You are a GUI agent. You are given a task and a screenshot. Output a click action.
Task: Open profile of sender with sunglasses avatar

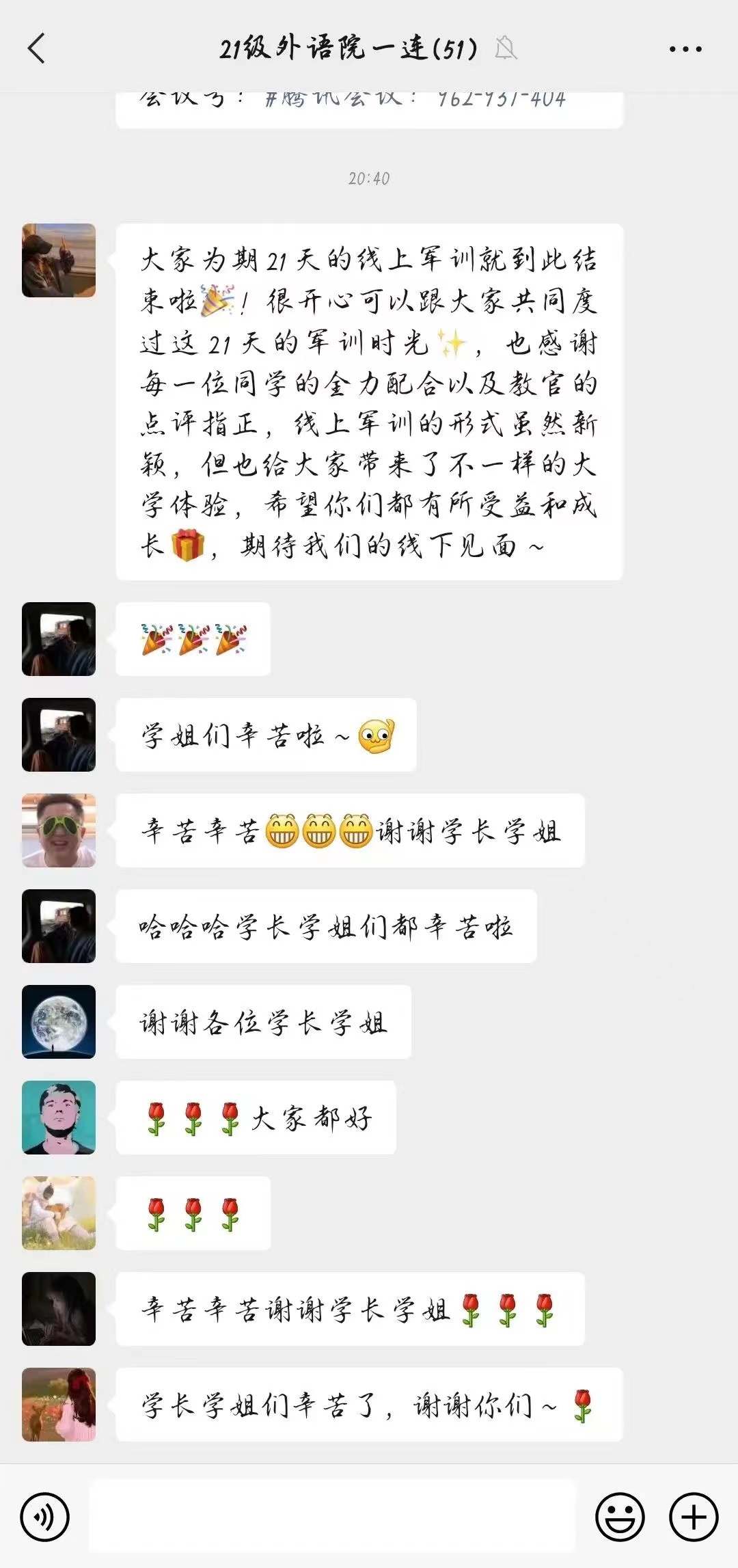(59, 830)
